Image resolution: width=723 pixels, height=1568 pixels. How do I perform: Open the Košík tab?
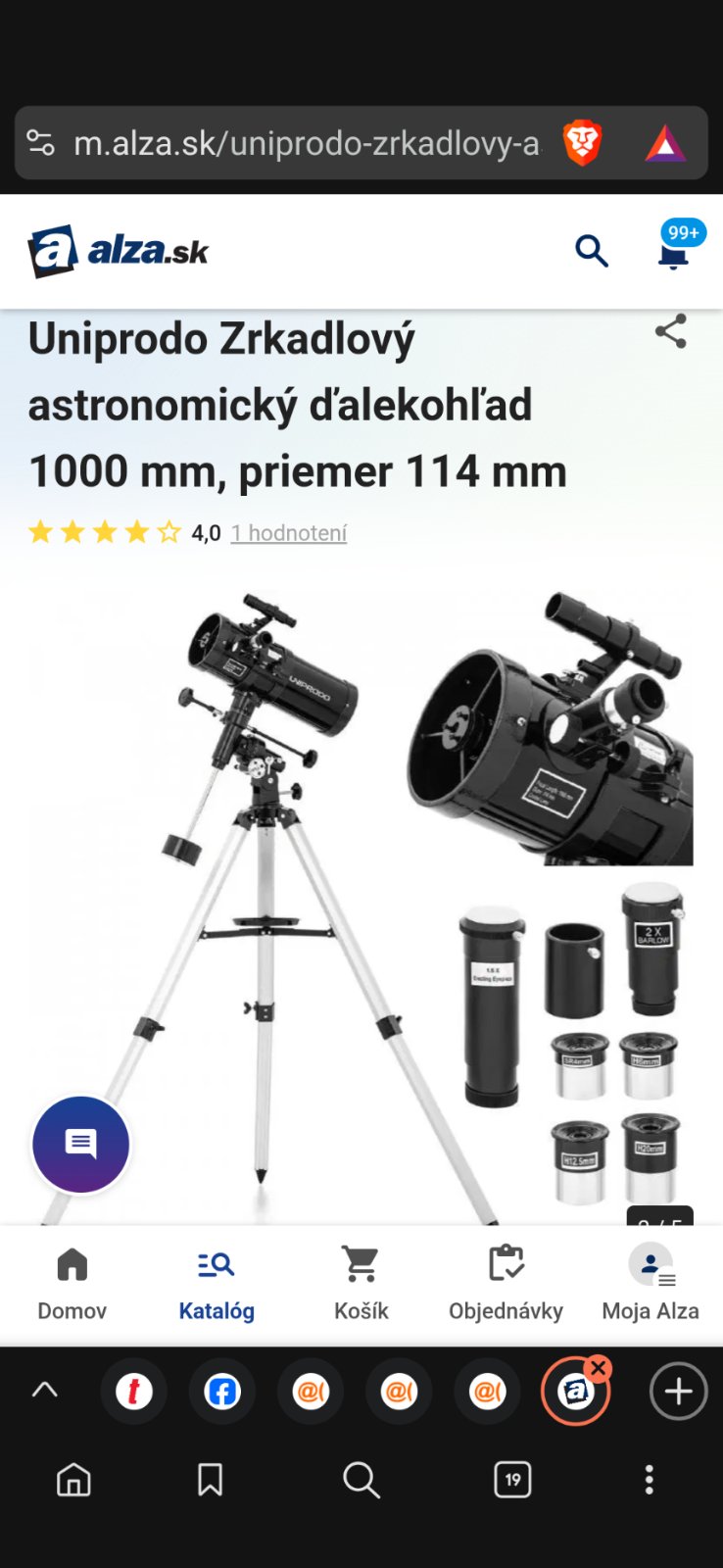(x=361, y=1284)
